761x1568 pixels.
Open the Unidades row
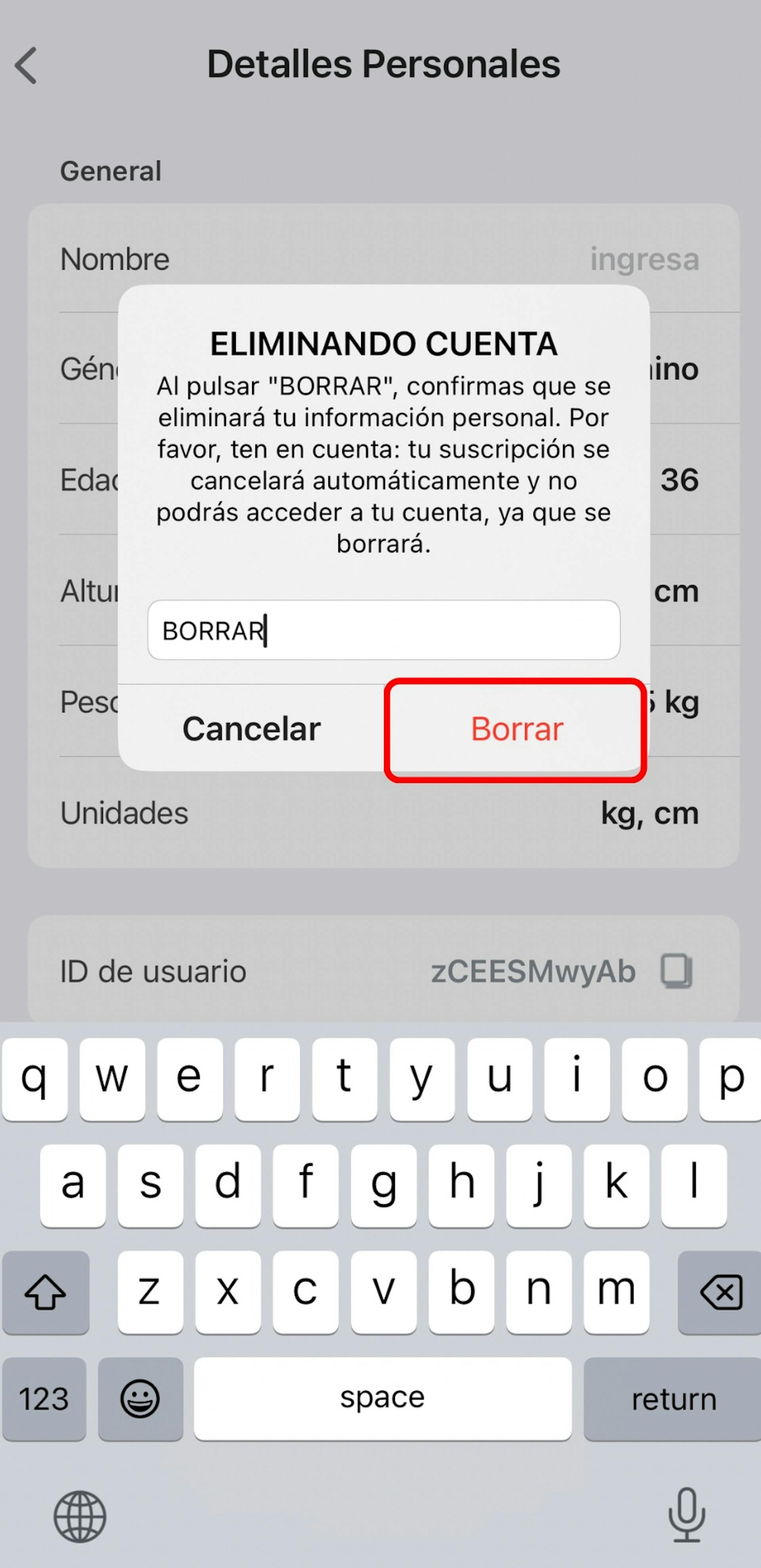[384, 814]
